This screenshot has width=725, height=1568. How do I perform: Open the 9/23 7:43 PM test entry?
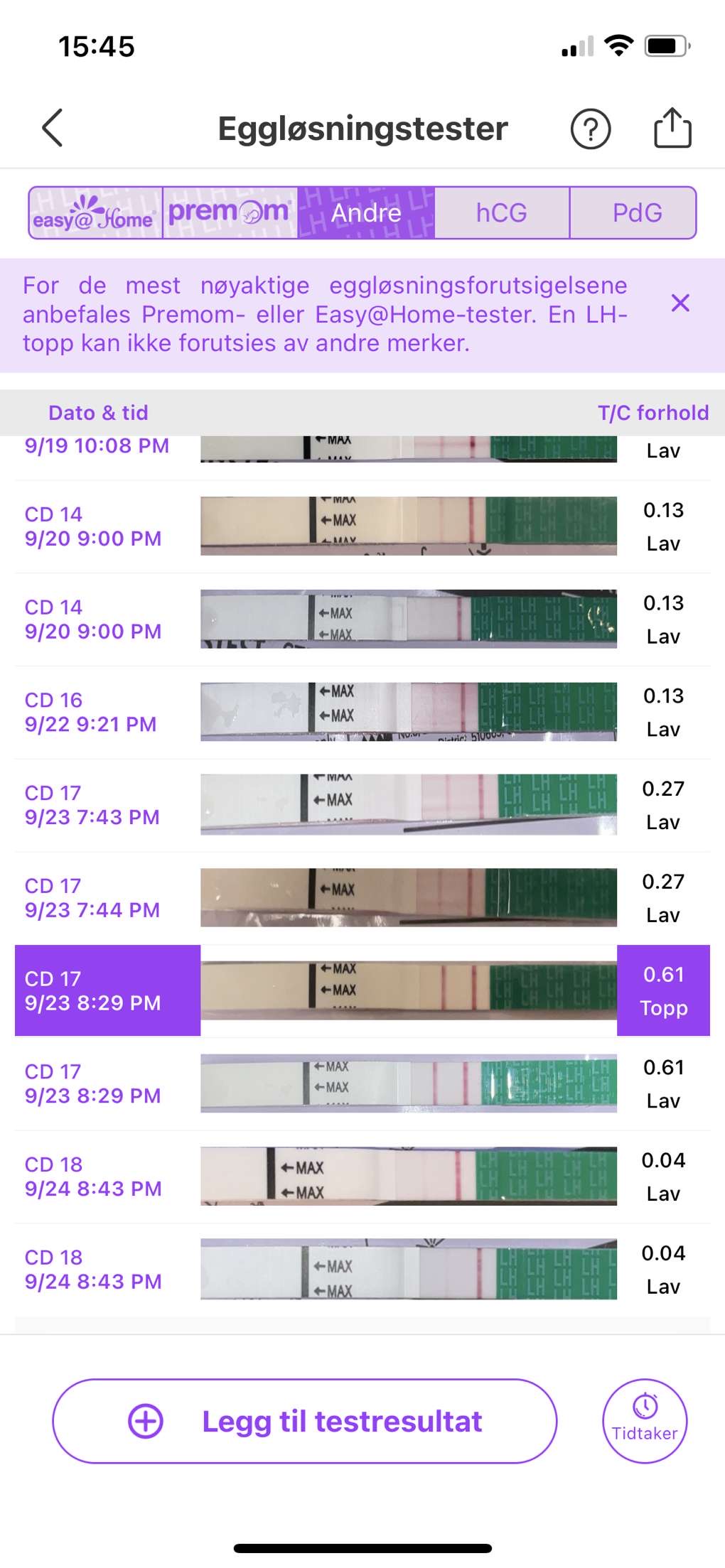(362, 805)
